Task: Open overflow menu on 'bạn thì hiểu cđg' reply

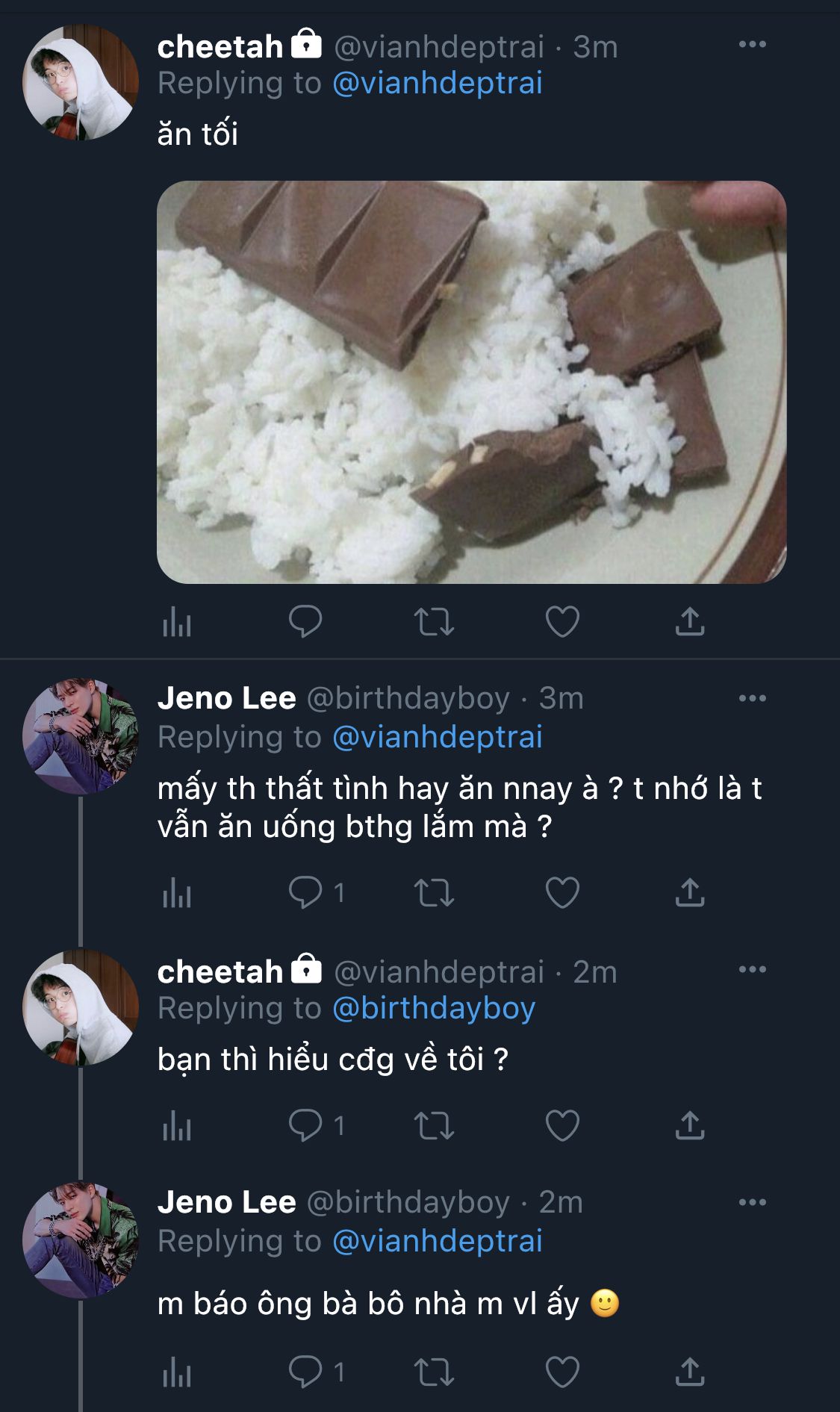Action: pyautogui.click(x=752, y=970)
